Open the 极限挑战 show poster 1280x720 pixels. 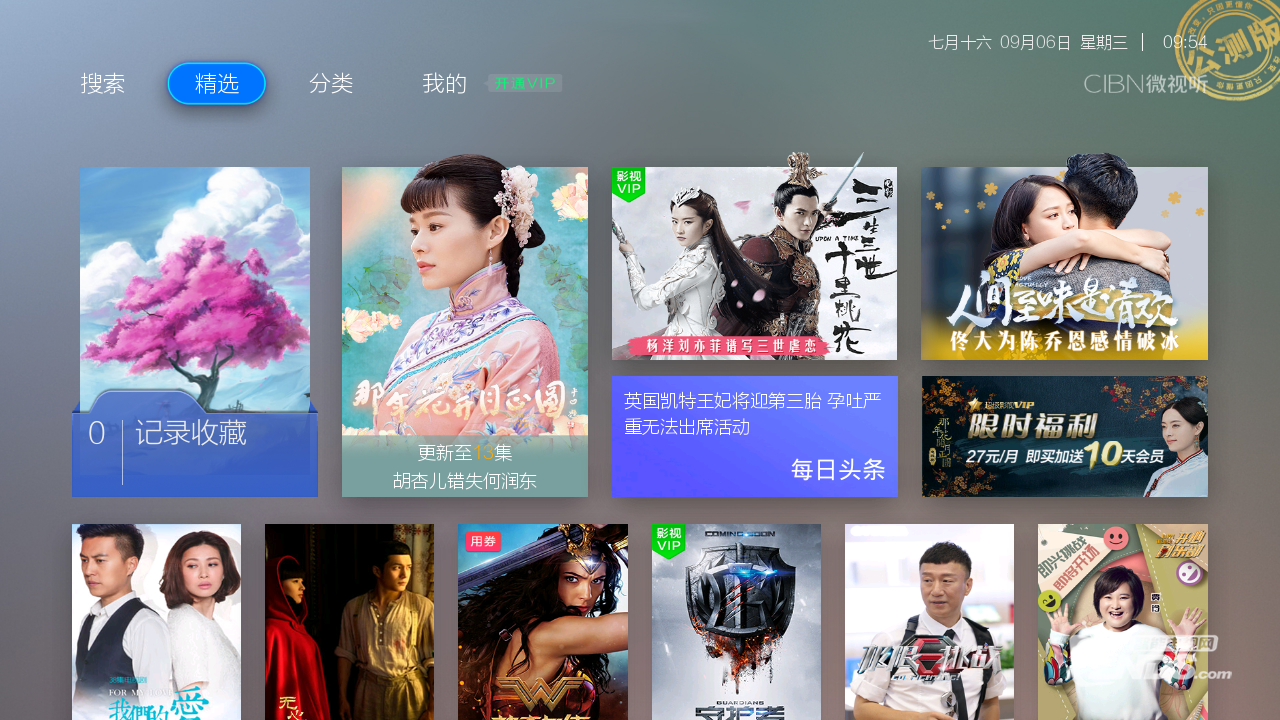coord(929,622)
